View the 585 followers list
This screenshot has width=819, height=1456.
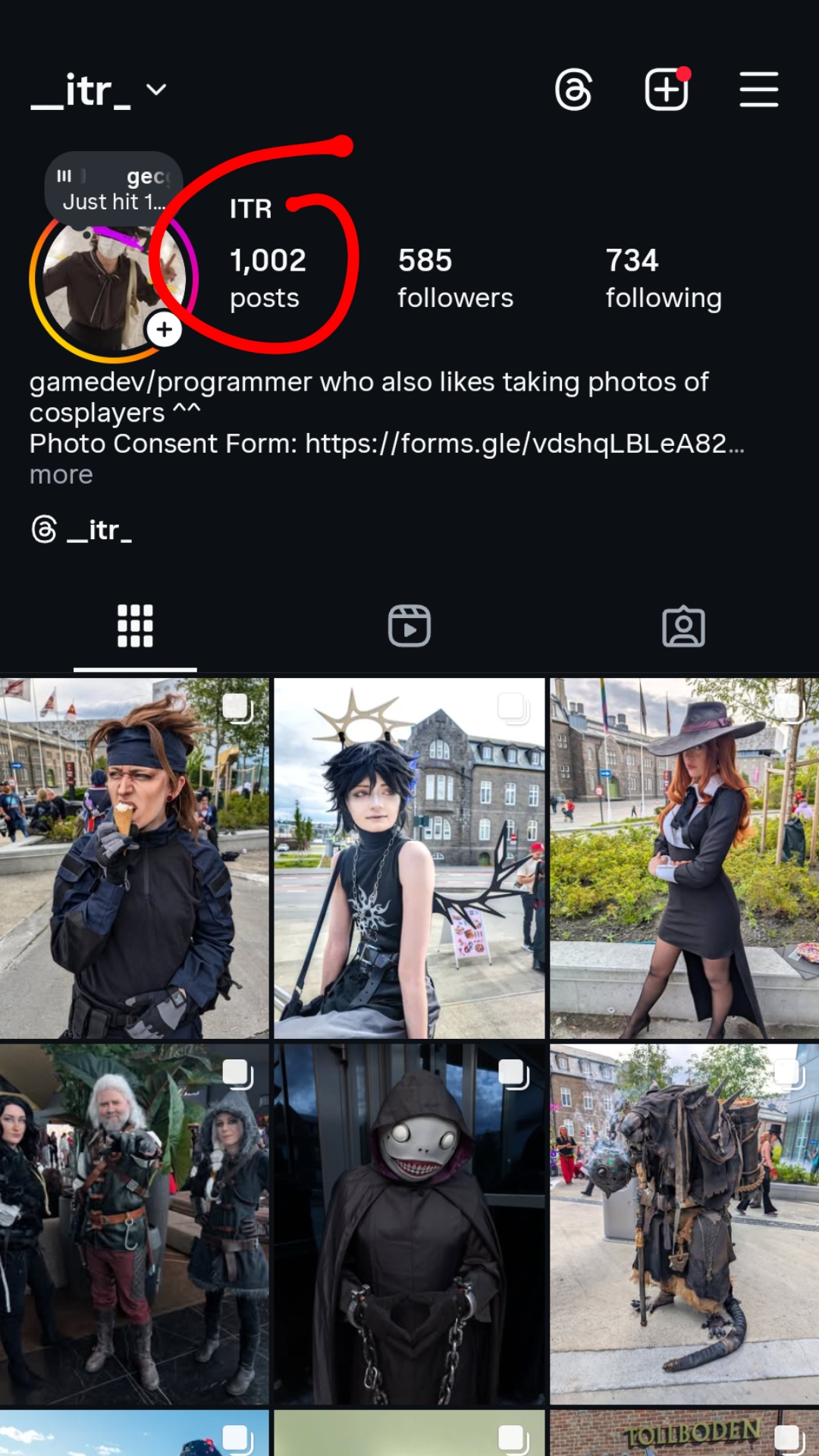455,278
